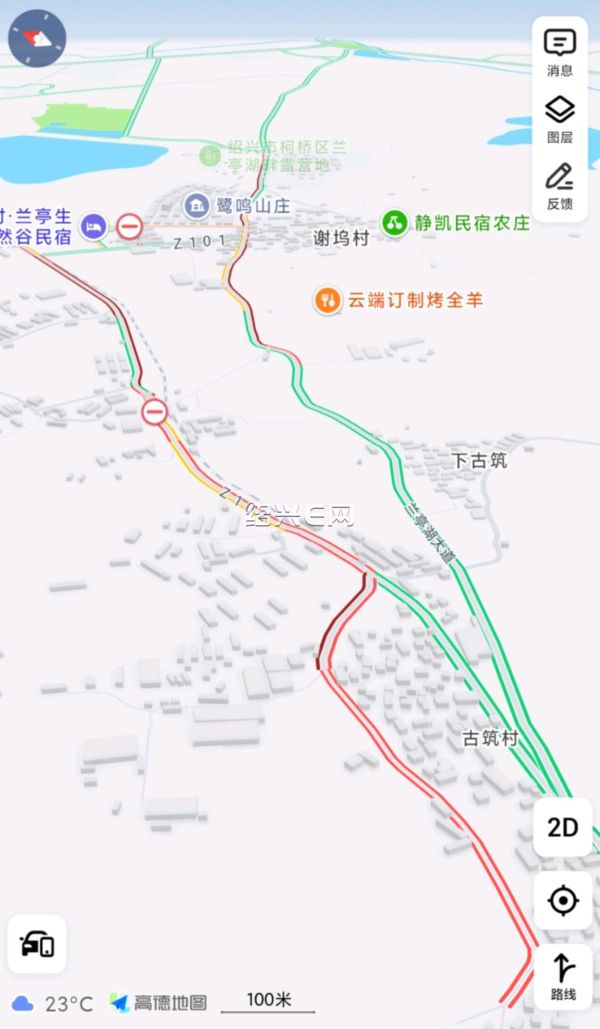
Task: Tap the compass to reset map orientation
Action: coord(37,38)
